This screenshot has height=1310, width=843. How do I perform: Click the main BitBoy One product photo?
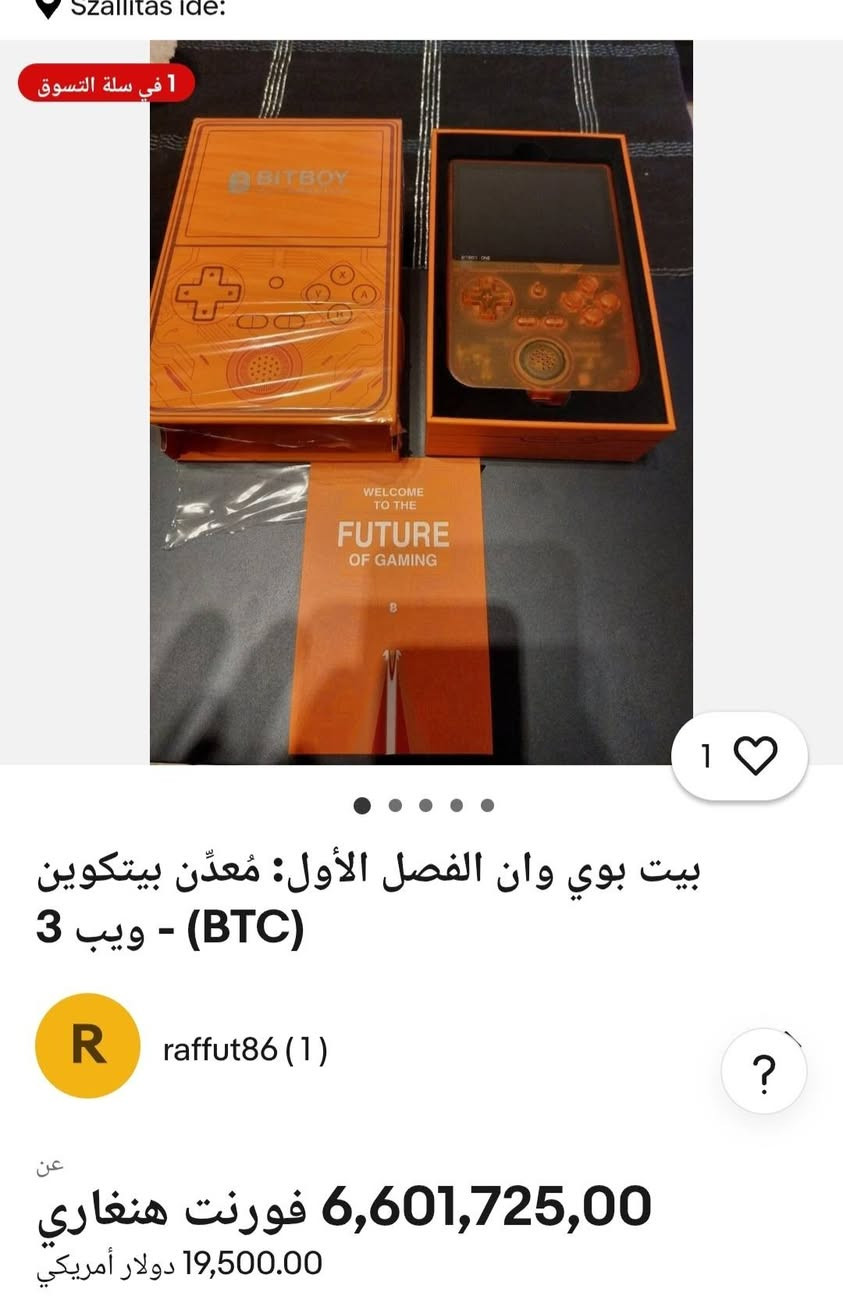click(x=420, y=400)
